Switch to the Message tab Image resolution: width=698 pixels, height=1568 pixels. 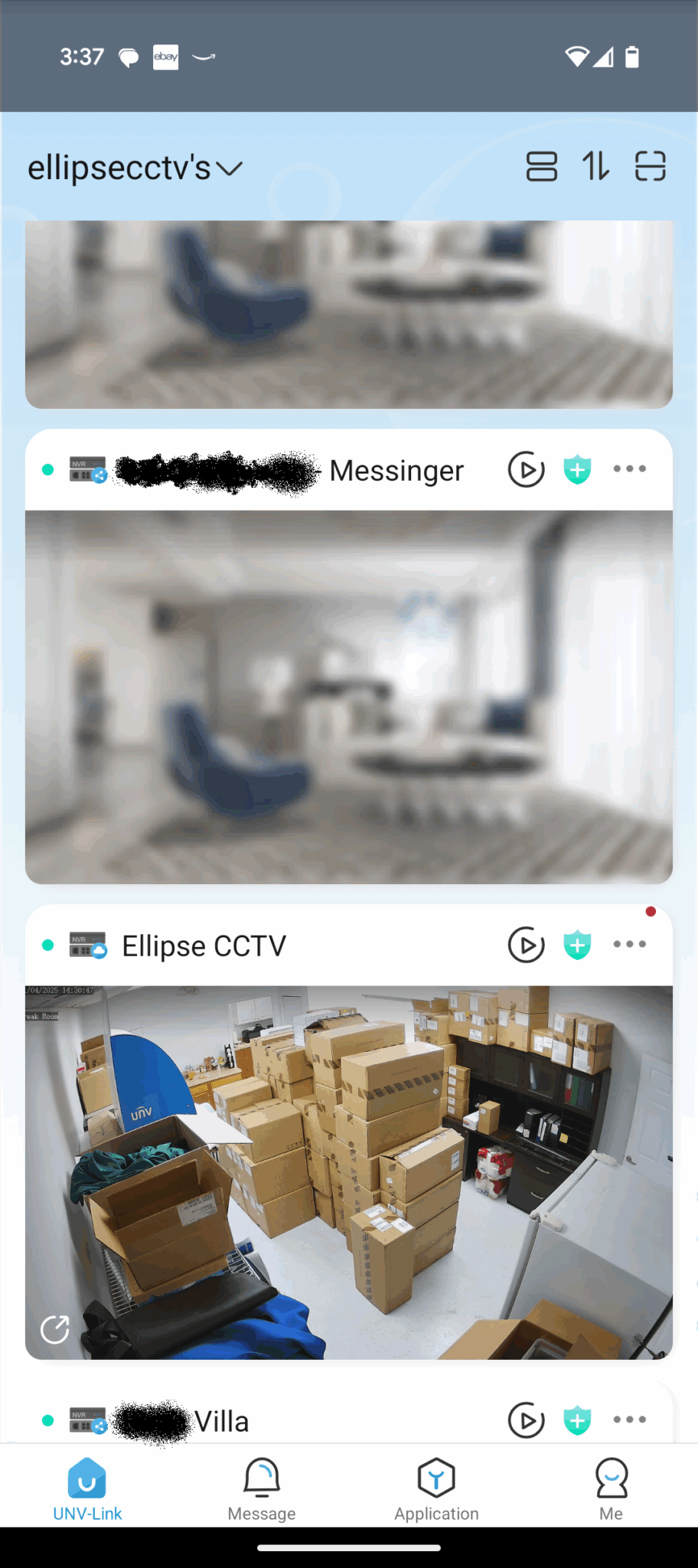tap(262, 1489)
